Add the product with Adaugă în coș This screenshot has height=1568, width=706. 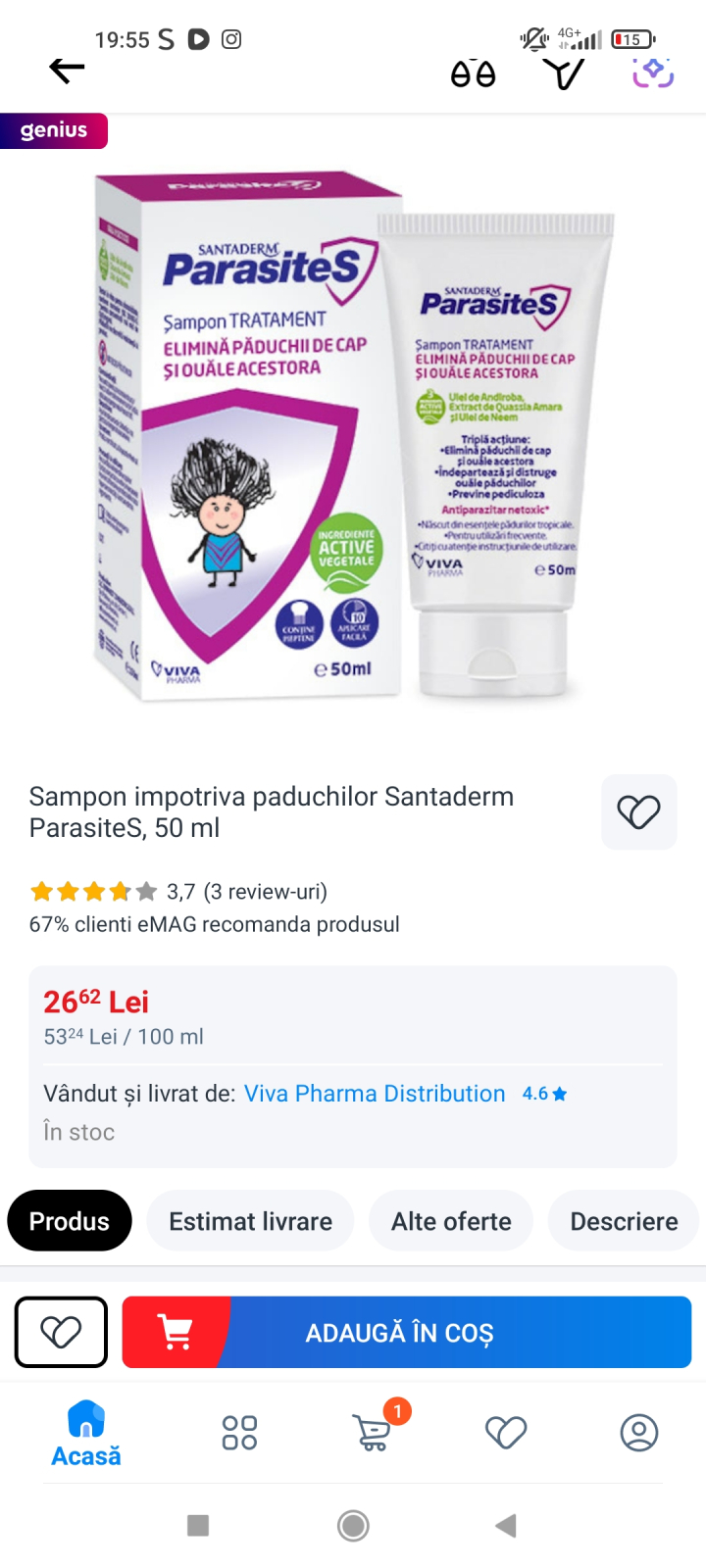(x=407, y=1332)
